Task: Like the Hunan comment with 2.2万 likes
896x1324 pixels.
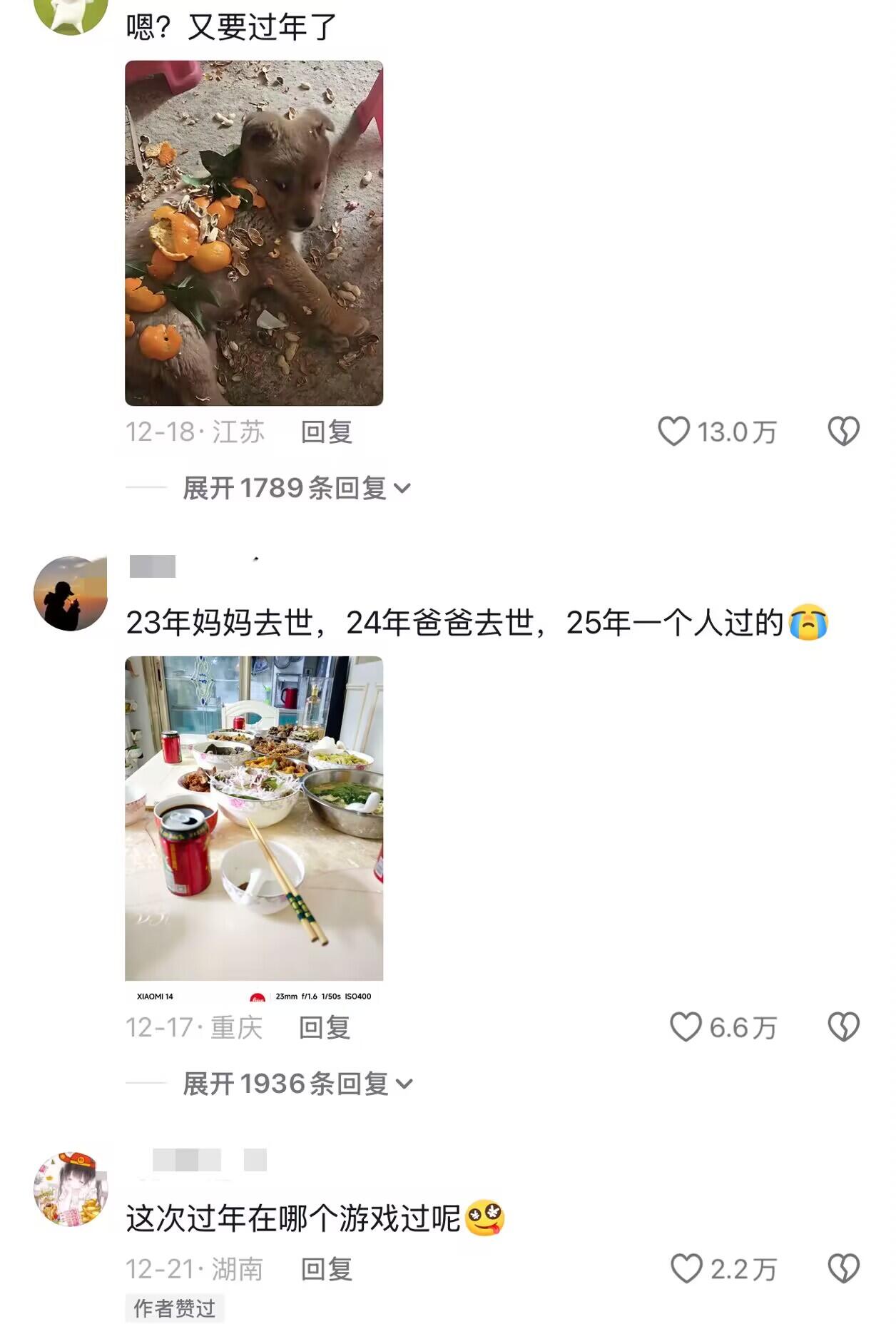Action: coord(687,1269)
